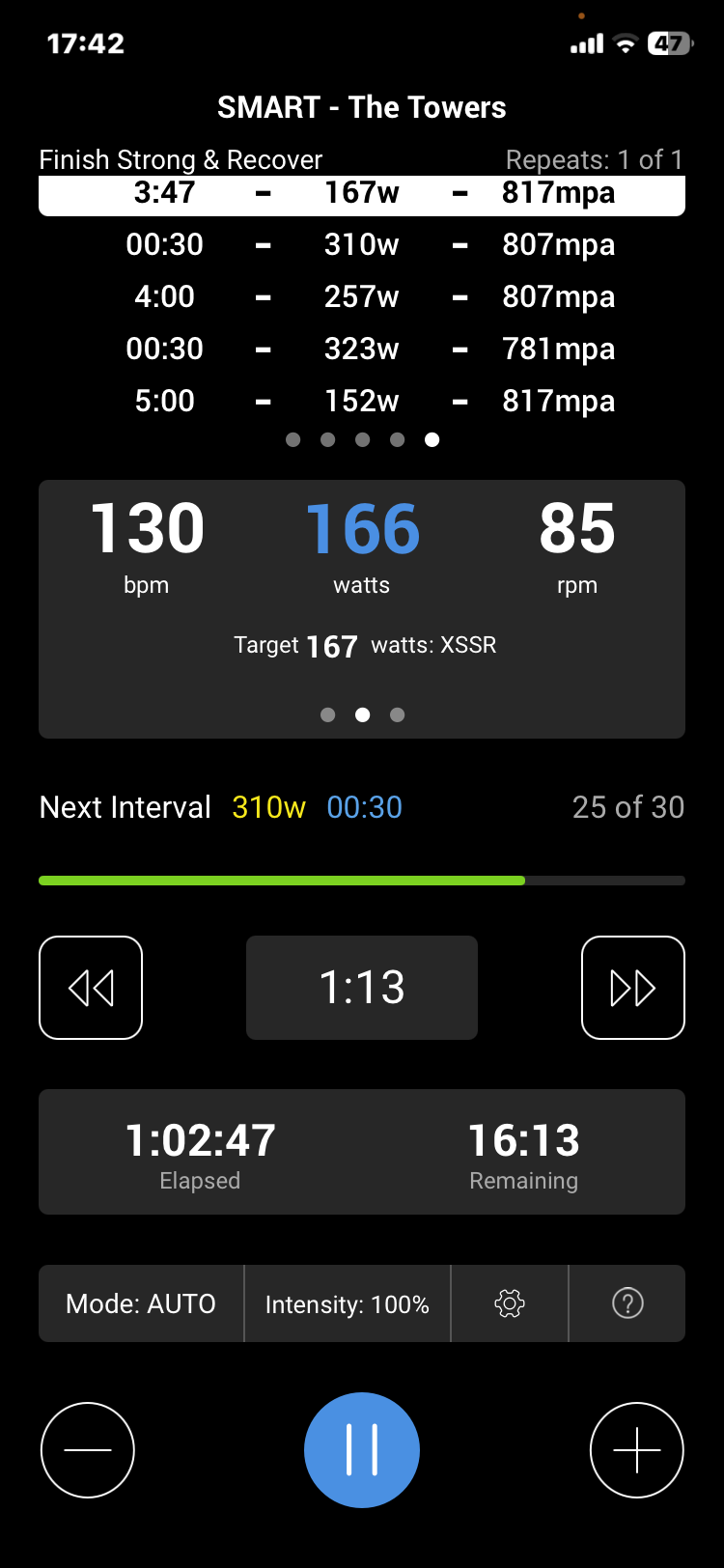Open the help question mark
The image size is (724, 1568).
coord(627,1303)
